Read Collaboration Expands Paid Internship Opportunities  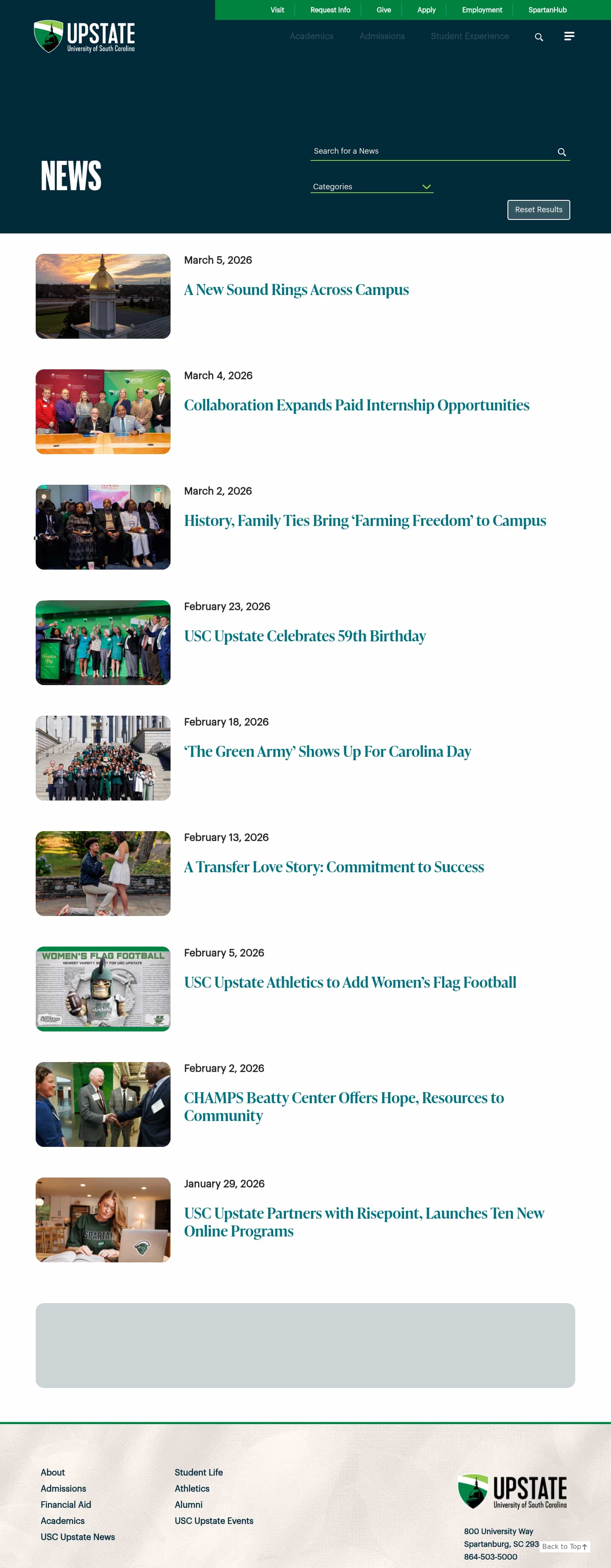tap(356, 405)
